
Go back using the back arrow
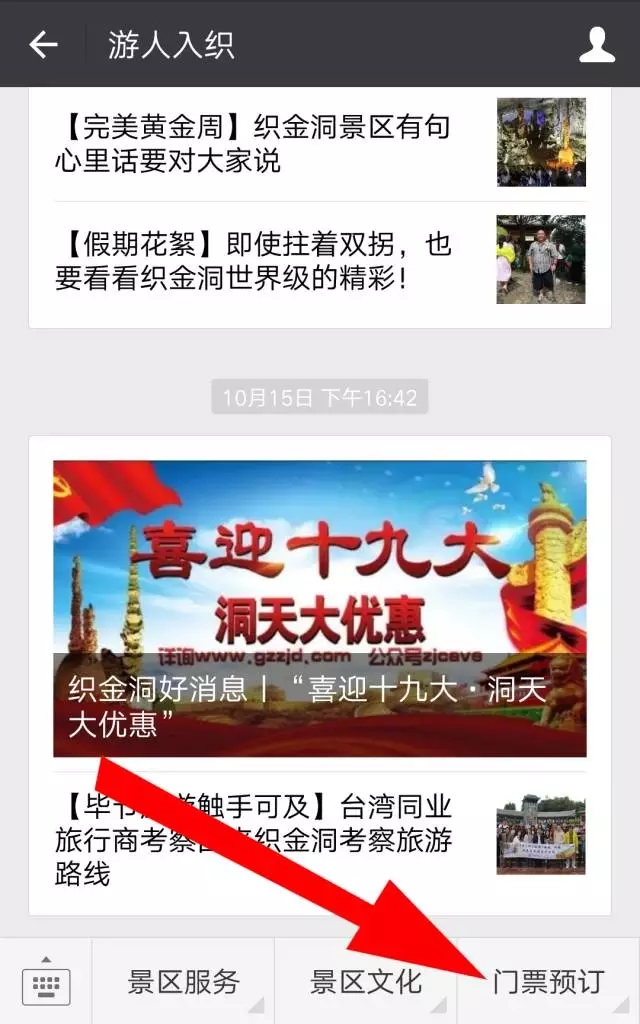[43, 44]
